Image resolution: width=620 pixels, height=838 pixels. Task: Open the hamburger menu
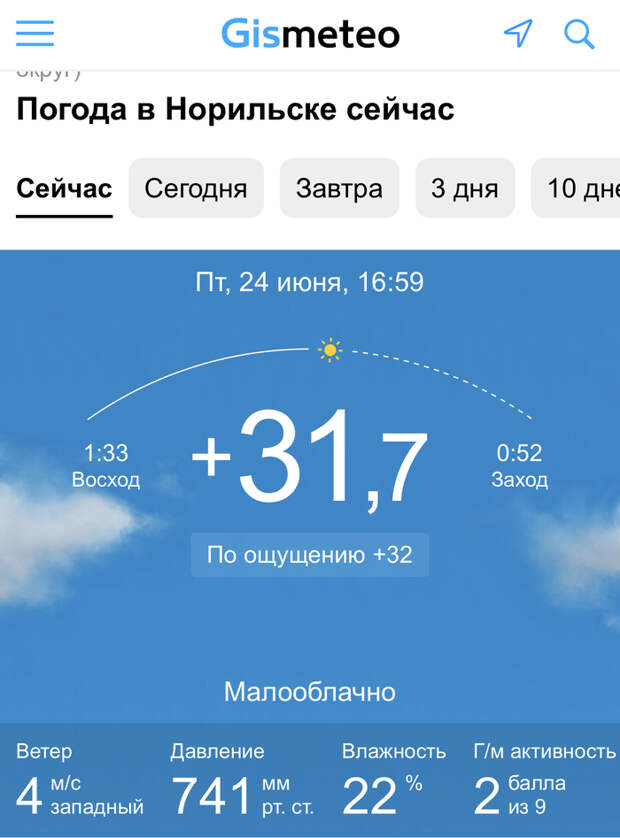click(35, 34)
